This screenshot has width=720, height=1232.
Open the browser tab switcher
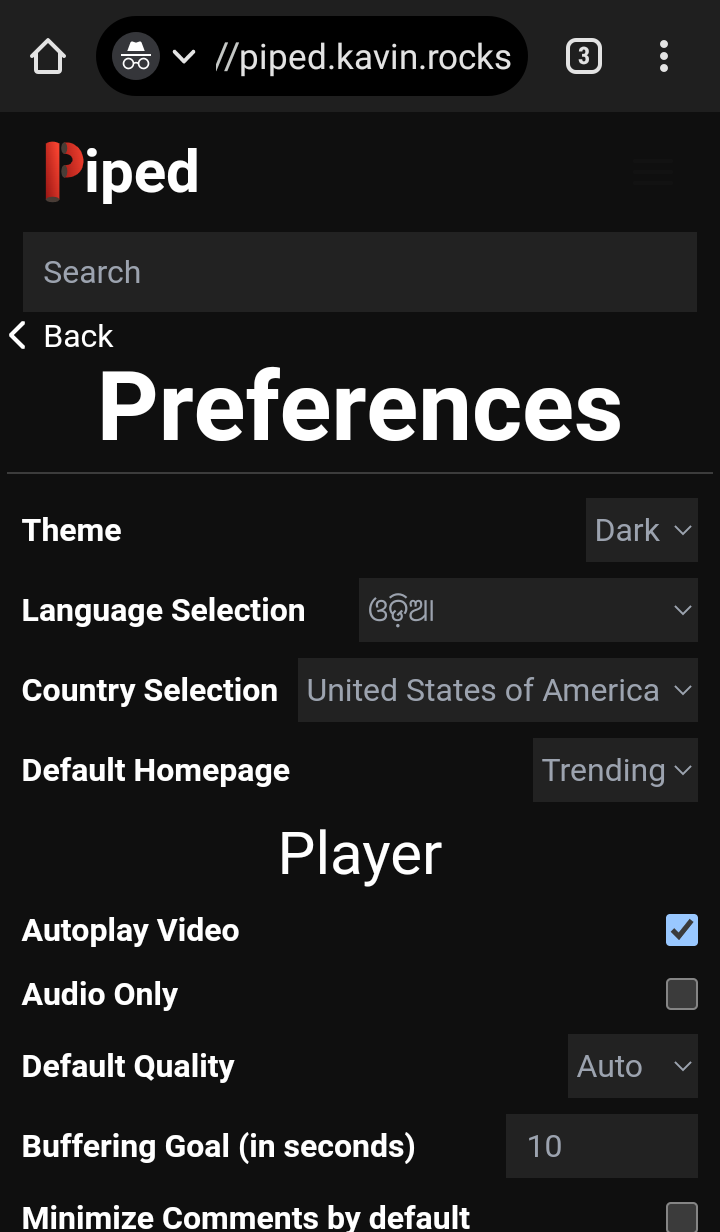coord(584,57)
